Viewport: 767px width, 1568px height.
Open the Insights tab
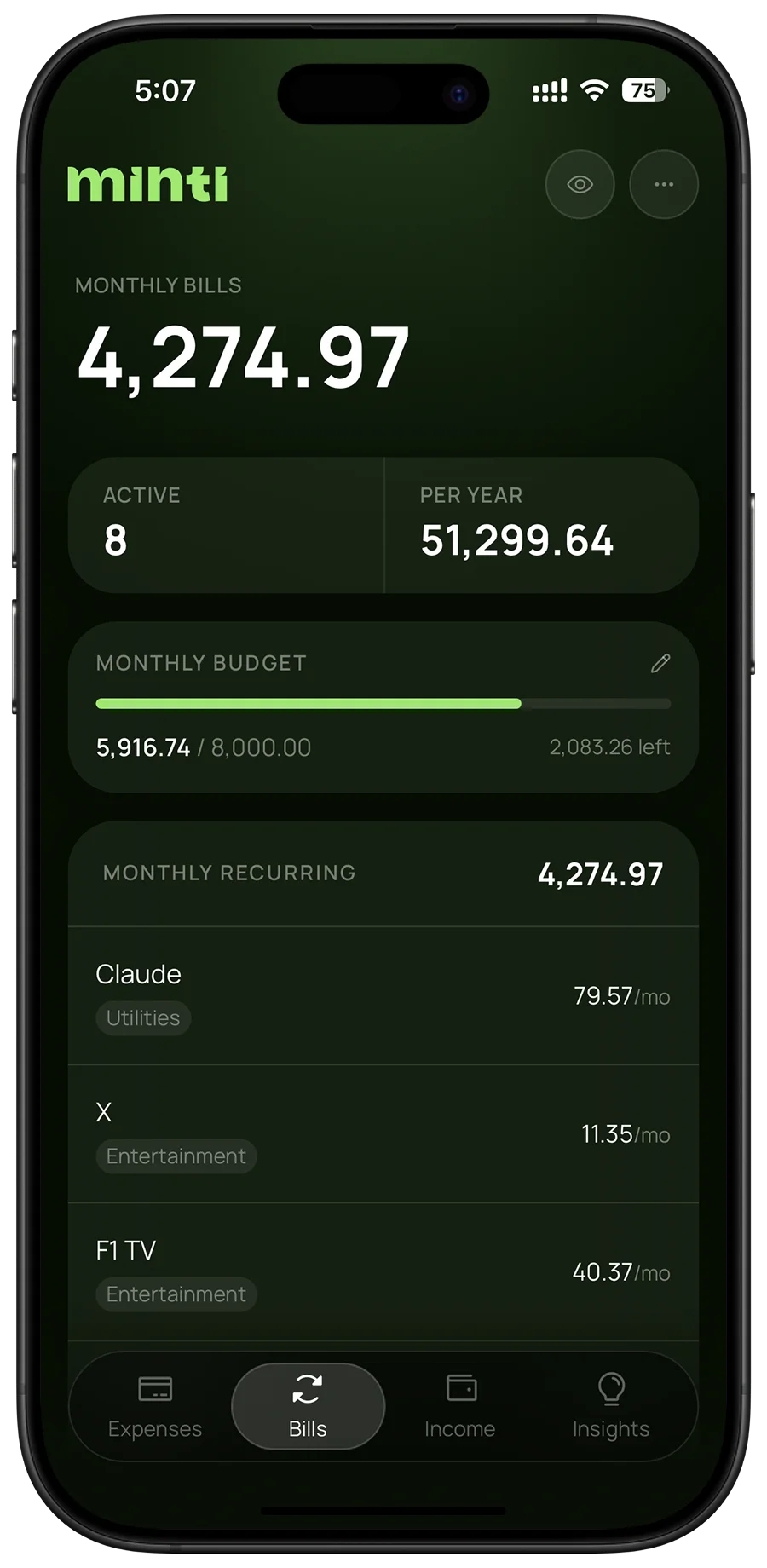pos(611,1406)
